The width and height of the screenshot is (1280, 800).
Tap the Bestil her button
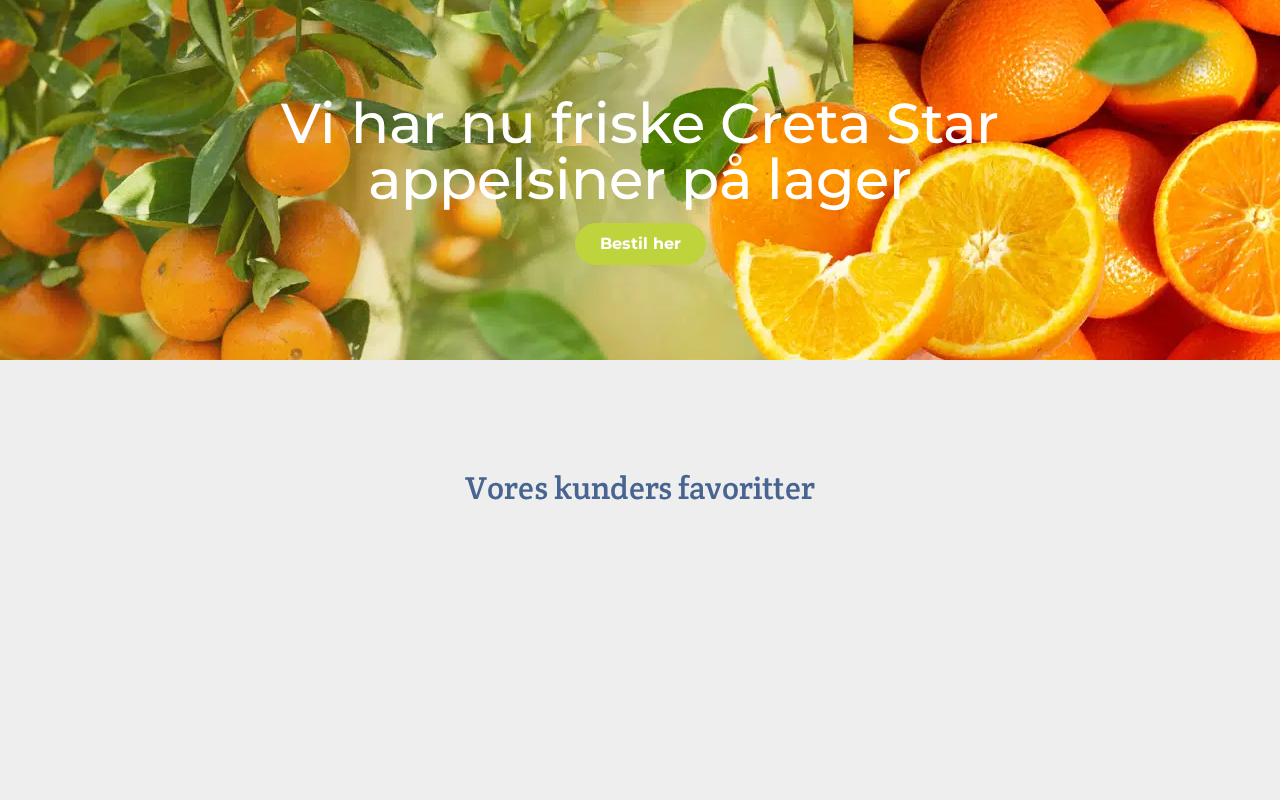[x=640, y=244]
